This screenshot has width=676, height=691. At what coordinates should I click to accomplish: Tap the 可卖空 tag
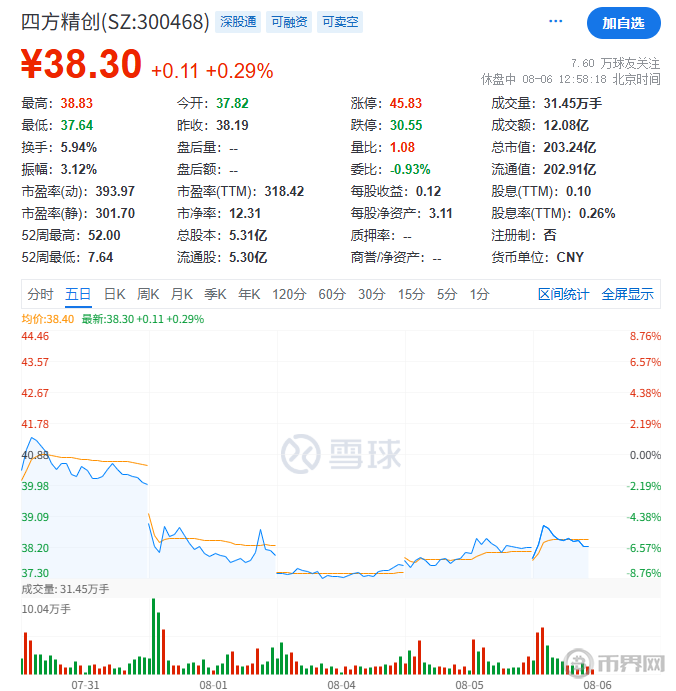(340, 21)
